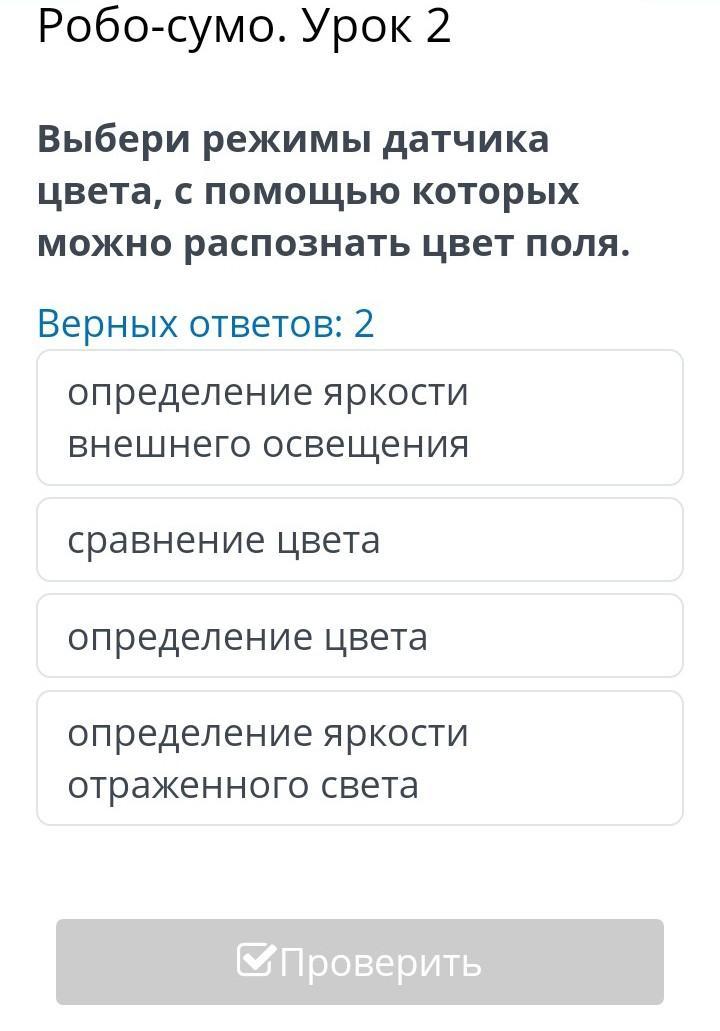
Task: Pick the answer 'определение цвета'
Action: click(x=360, y=636)
